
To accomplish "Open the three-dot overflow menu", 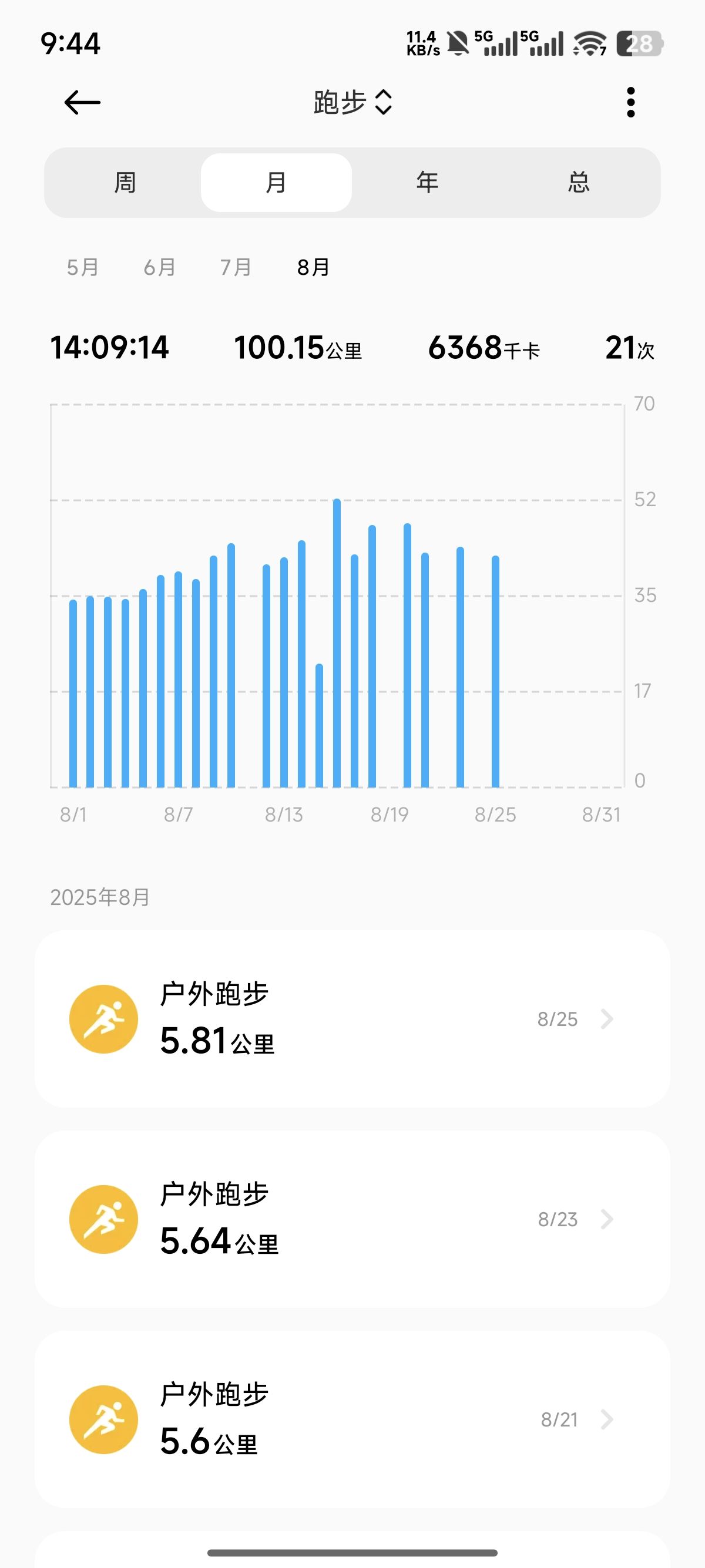I will [x=631, y=102].
